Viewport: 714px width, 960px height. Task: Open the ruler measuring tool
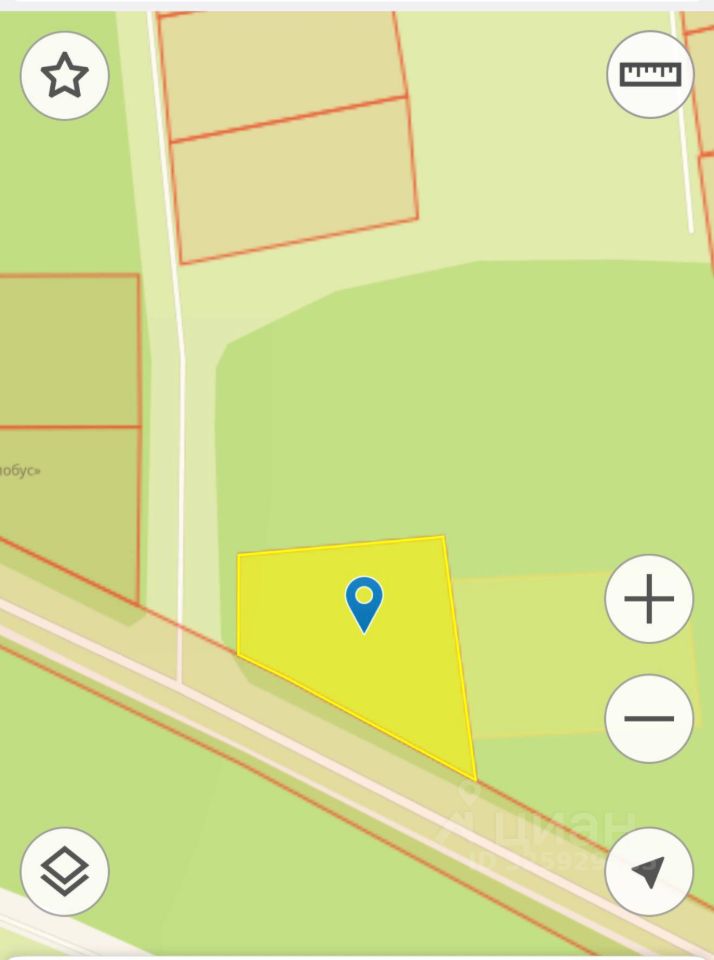point(650,74)
